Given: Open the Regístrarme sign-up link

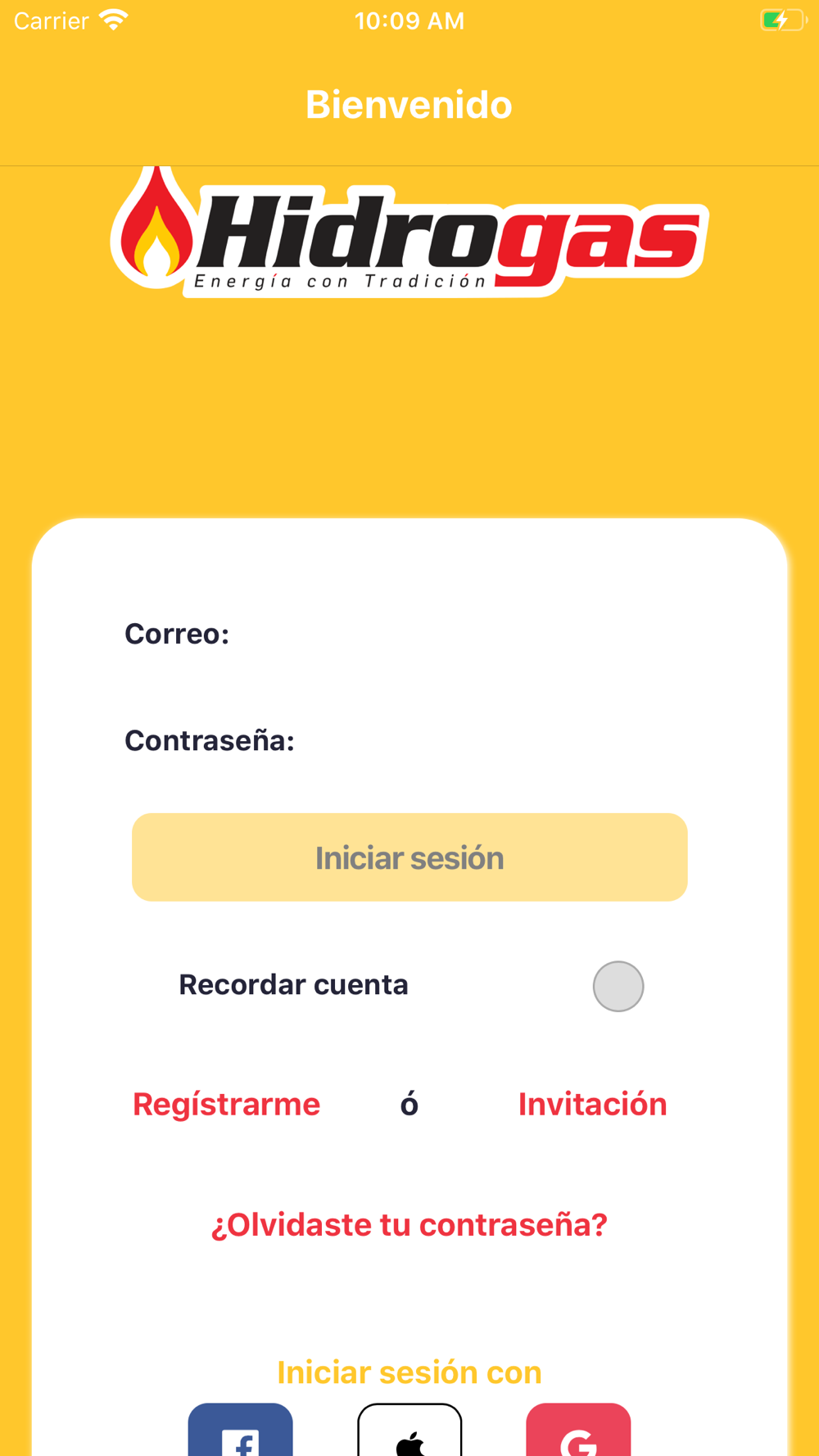Looking at the screenshot, I should pos(226,1104).
